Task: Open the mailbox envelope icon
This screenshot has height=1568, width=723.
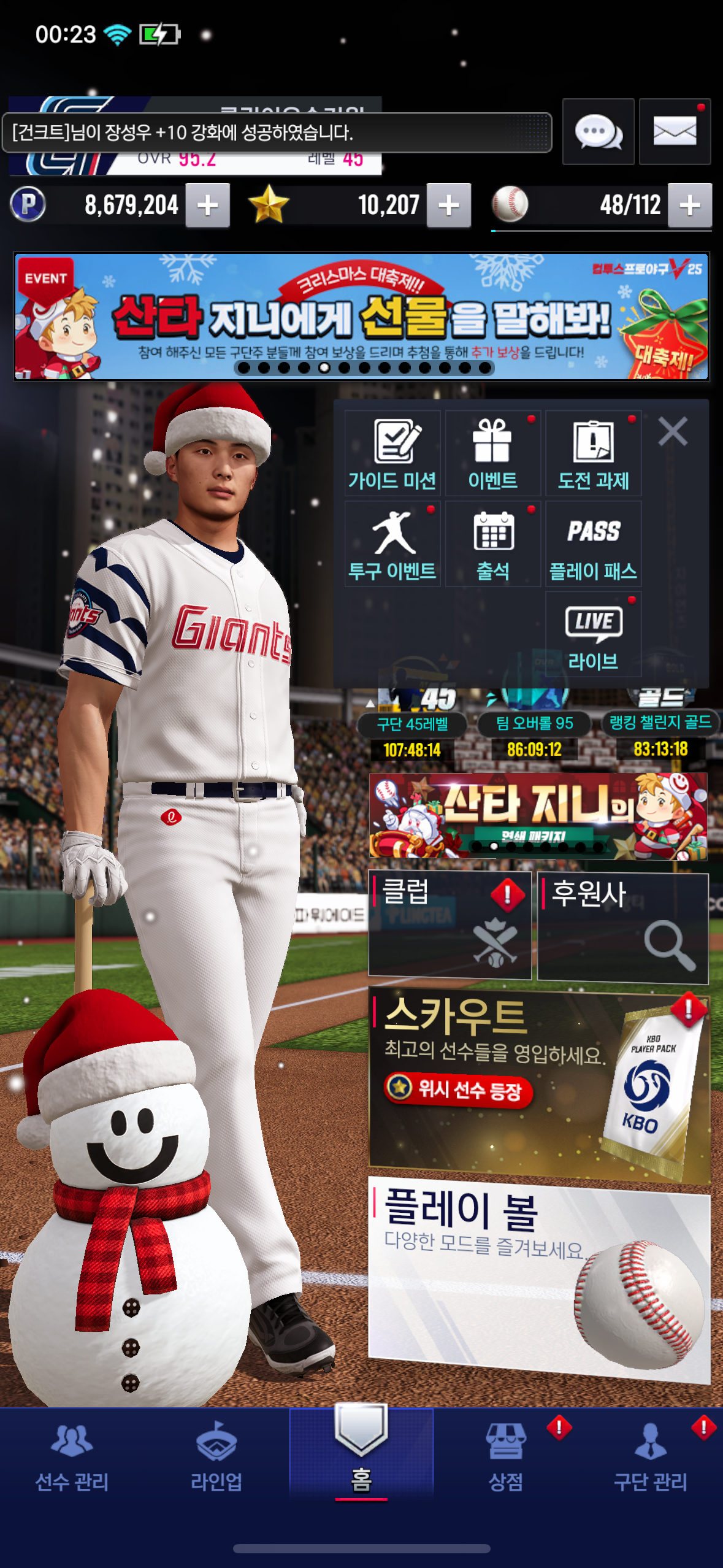Action: (x=675, y=131)
